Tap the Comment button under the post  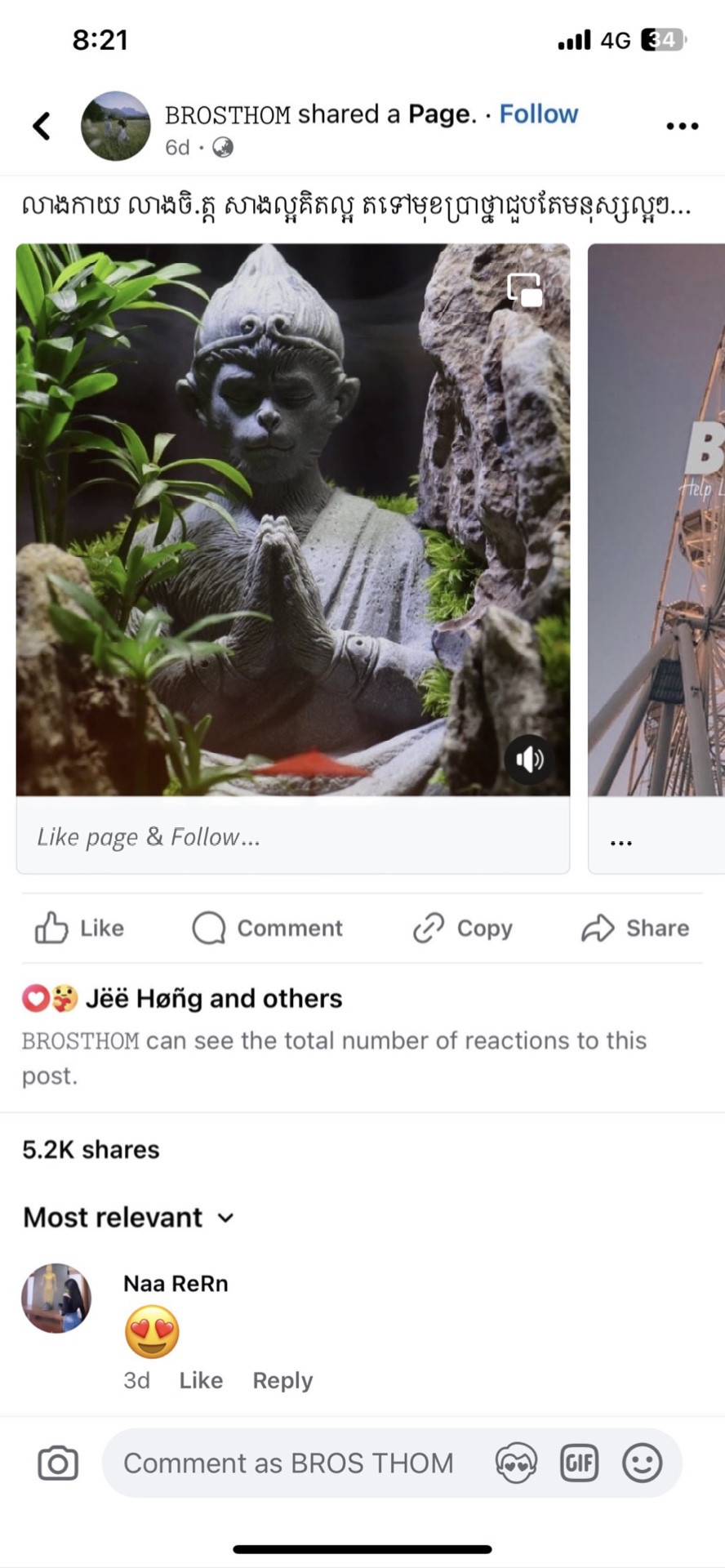267,928
